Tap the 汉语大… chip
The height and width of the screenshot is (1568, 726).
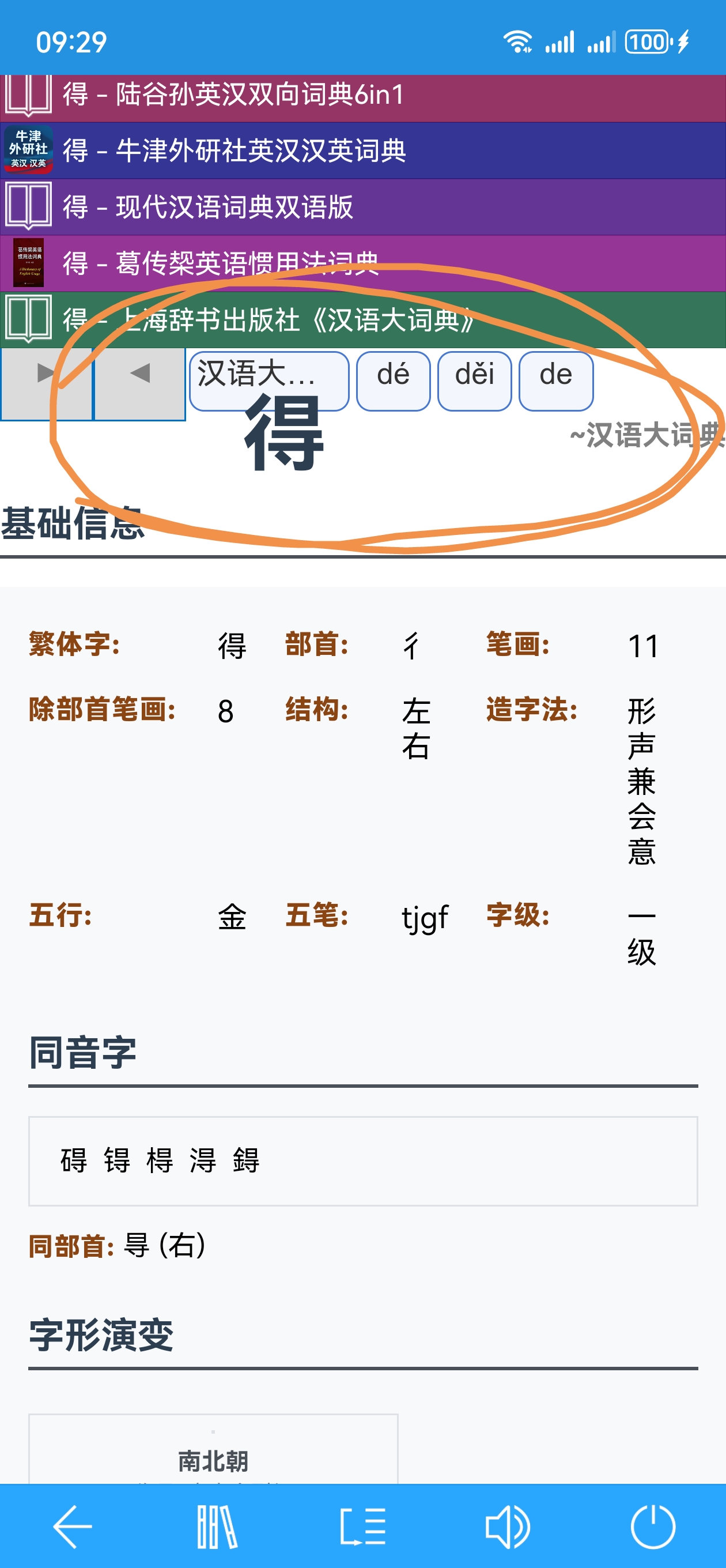269,381
